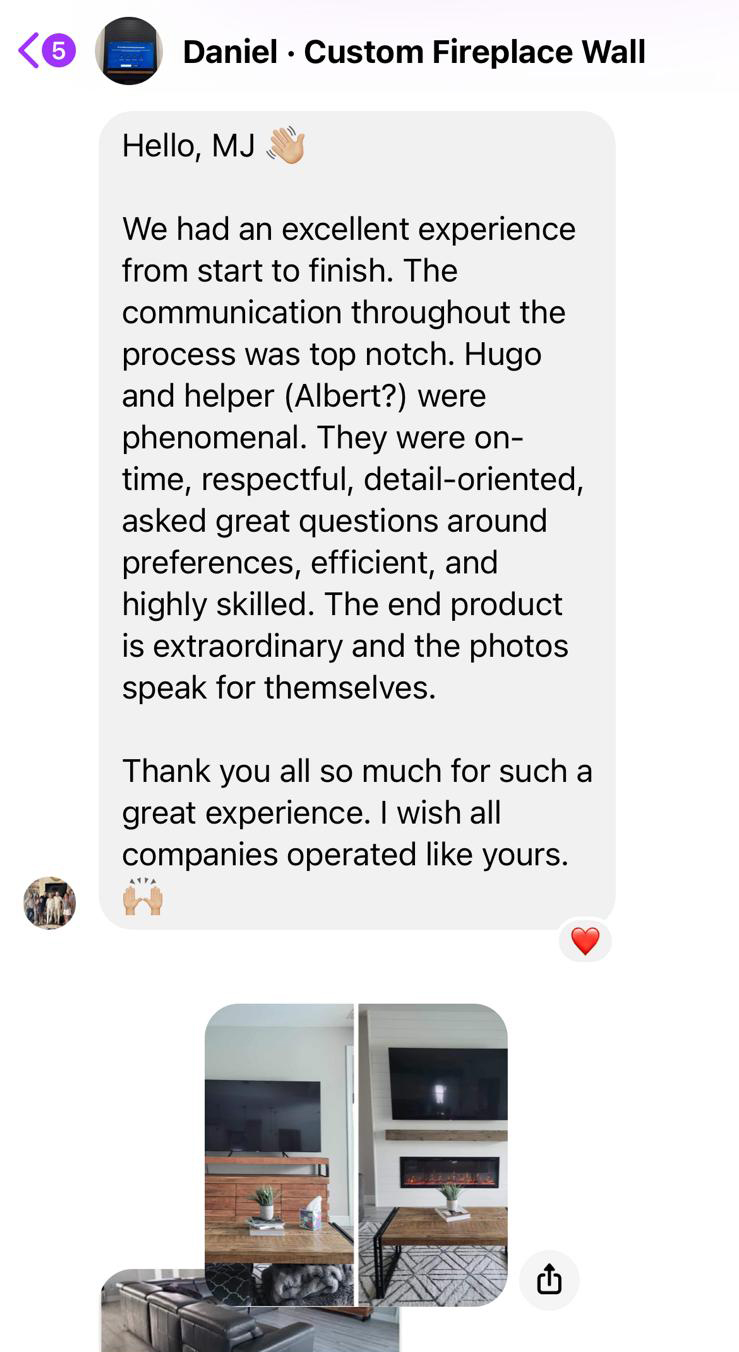Open the Daniel · Custom Fireplace Wall chat details

click(414, 52)
